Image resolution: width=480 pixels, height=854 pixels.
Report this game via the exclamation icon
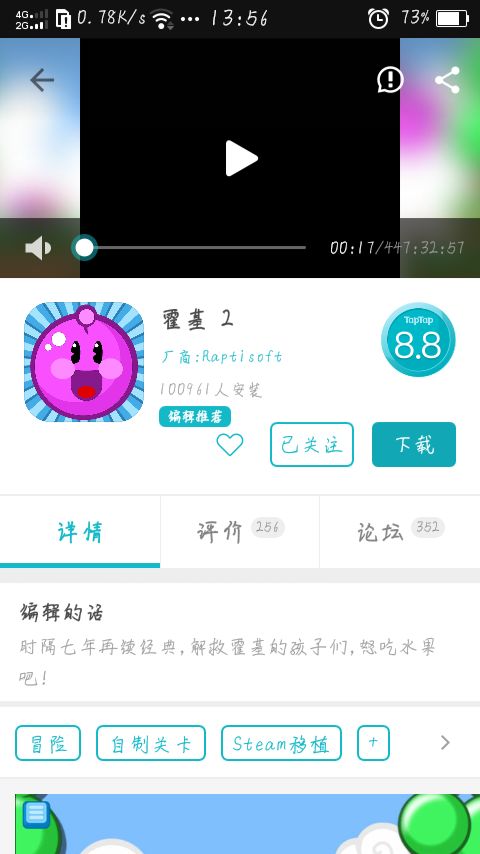[x=390, y=80]
